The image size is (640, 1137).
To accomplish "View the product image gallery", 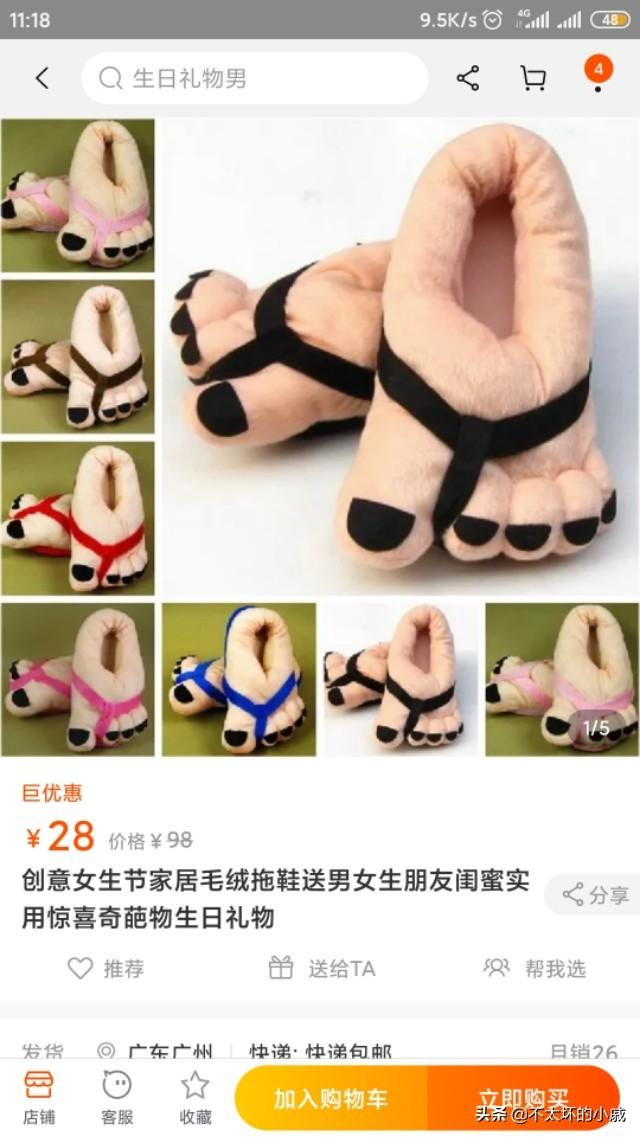I will [x=400, y=360].
